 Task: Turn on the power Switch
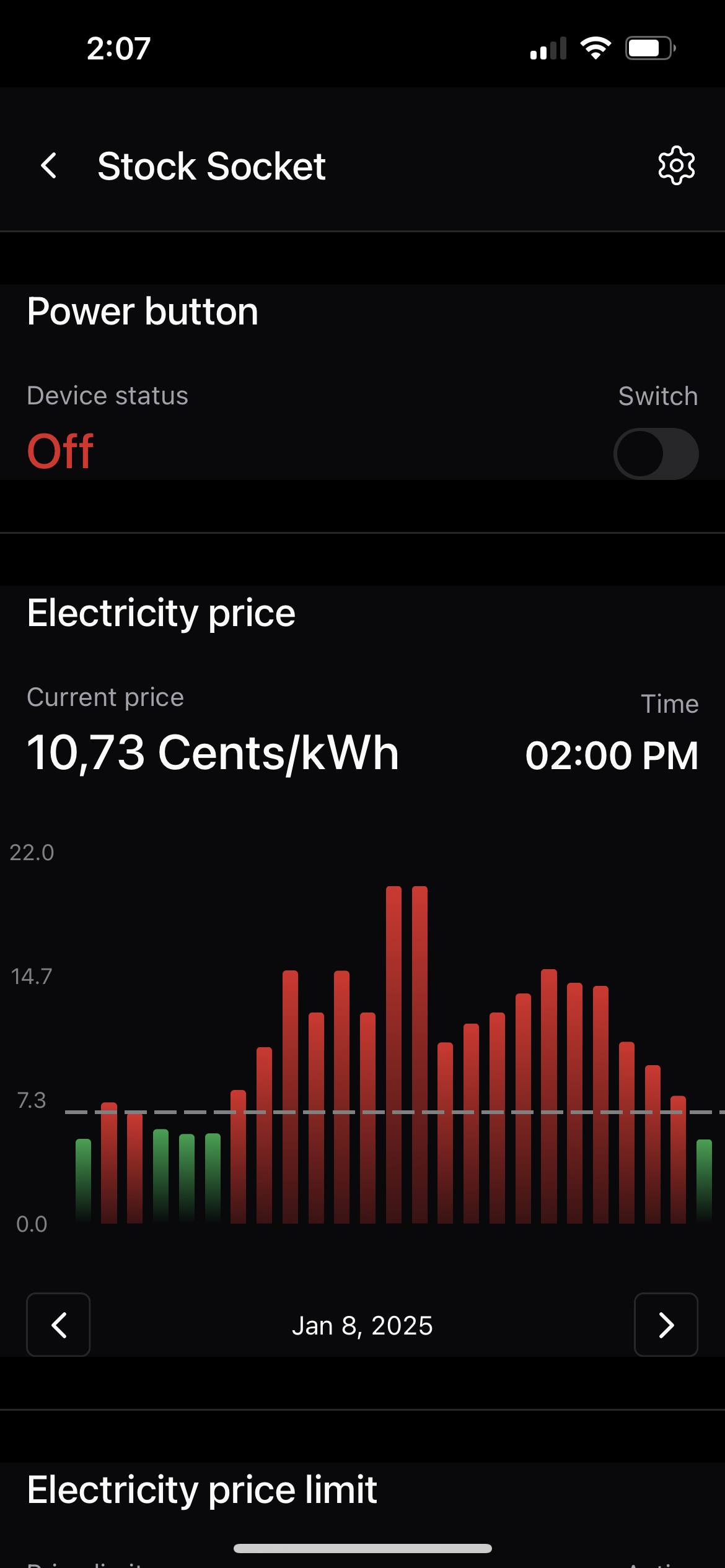pos(656,454)
